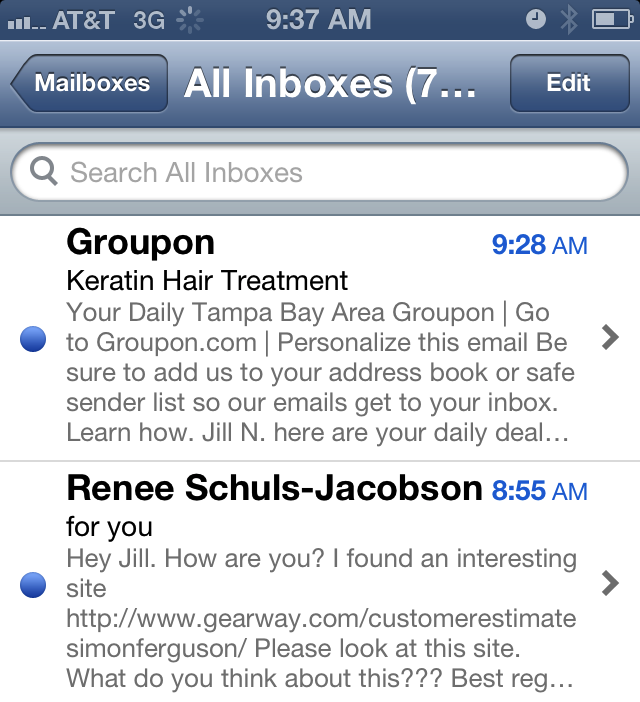Open the Groupon Keratin Hair Treatment email

tap(320, 338)
